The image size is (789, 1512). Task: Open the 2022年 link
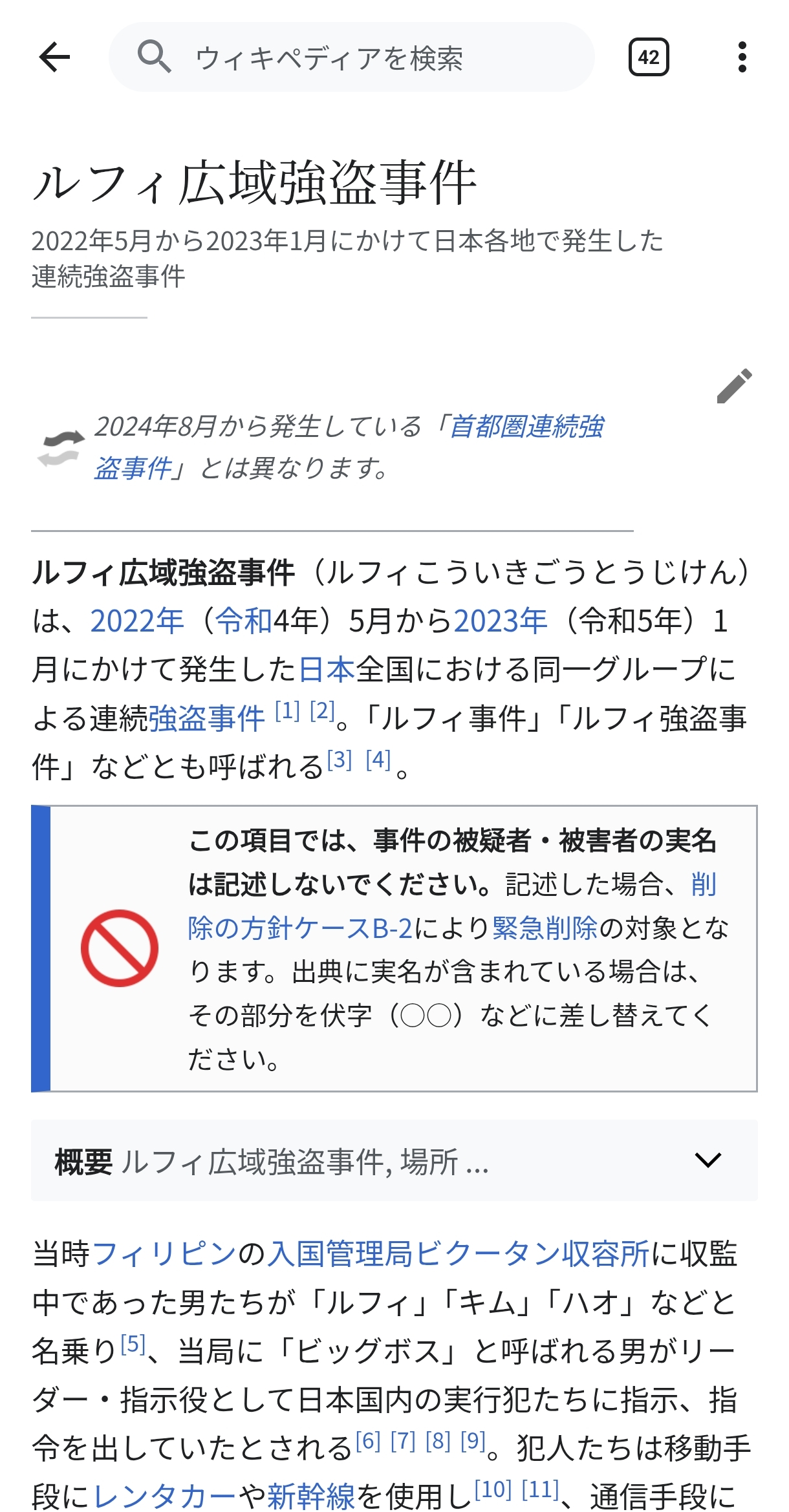click(x=137, y=621)
